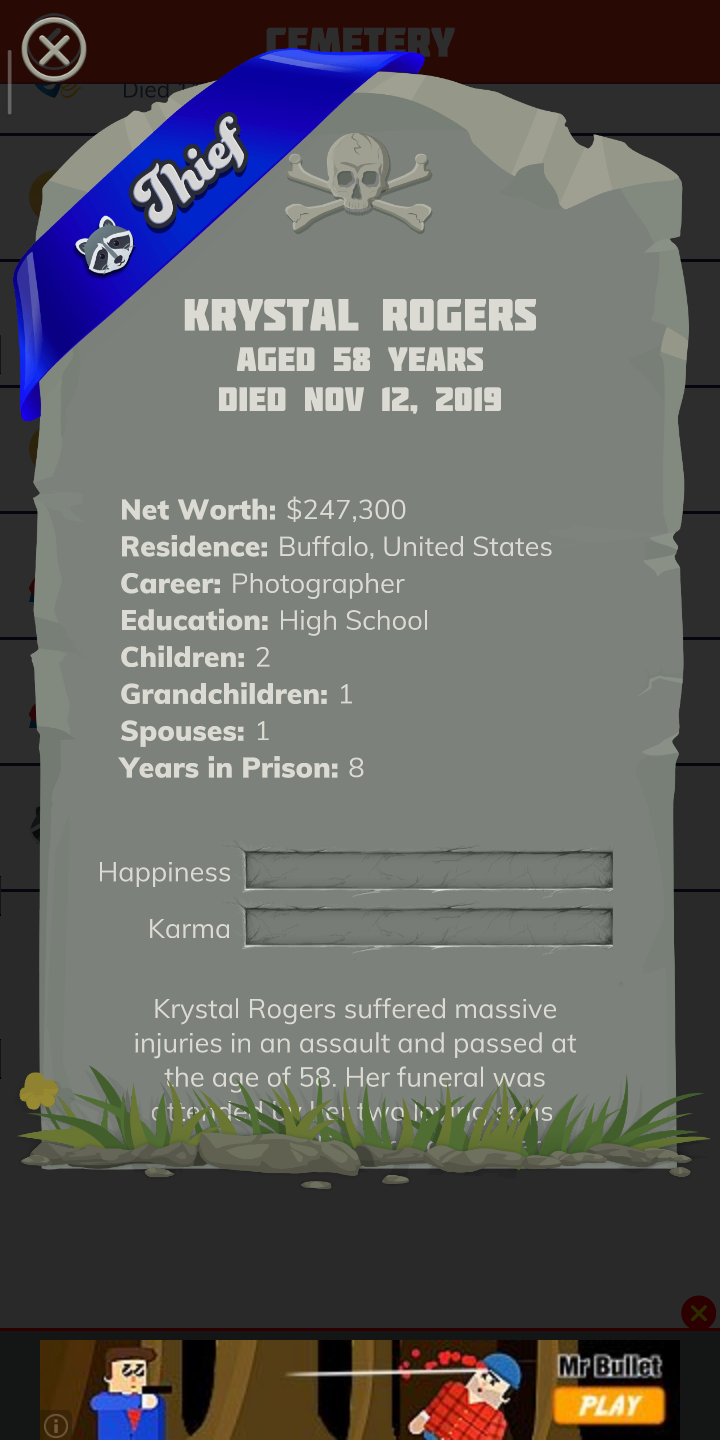Open the ad info icon
This screenshot has width=720, height=1440.
click(x=56, y=1425)
